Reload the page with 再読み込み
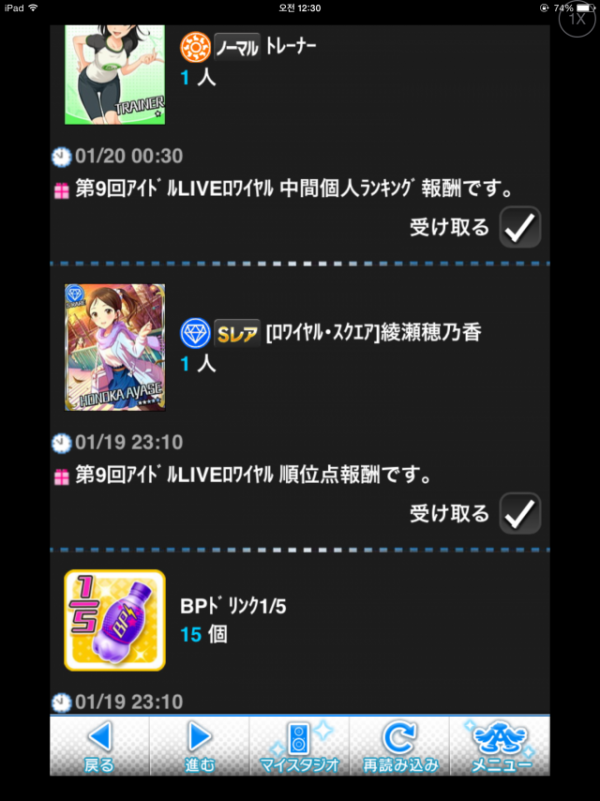The width and height of the screenshot is (600, 801). tap(399, 747)
